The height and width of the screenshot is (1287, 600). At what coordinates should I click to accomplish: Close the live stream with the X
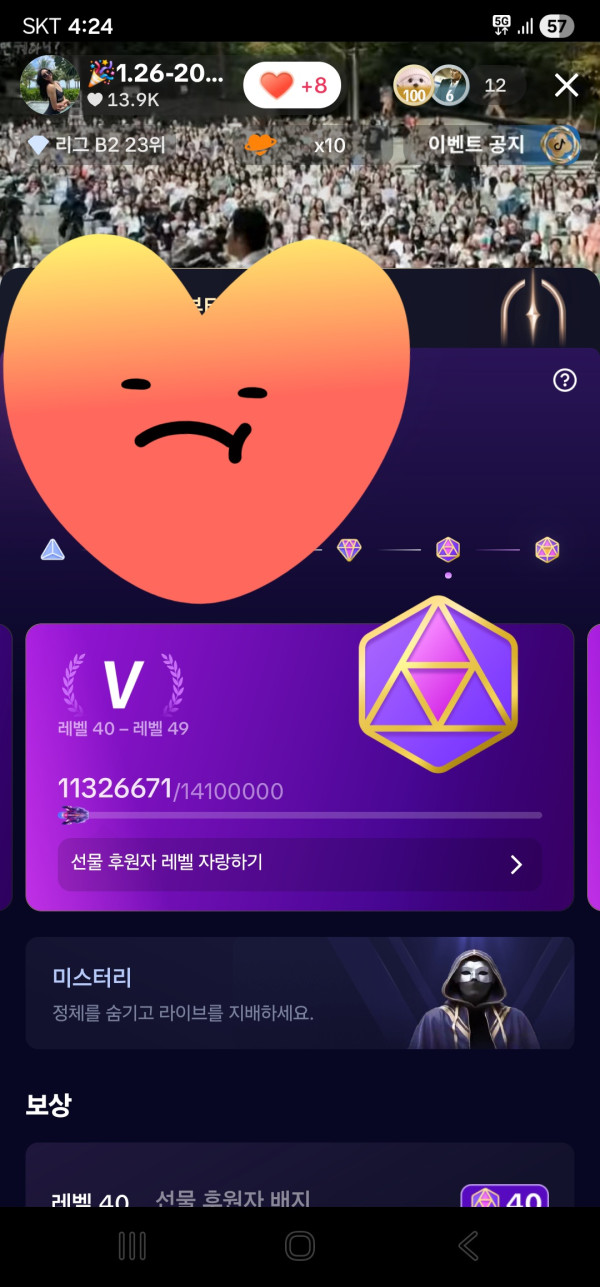(x=566, y=86)
